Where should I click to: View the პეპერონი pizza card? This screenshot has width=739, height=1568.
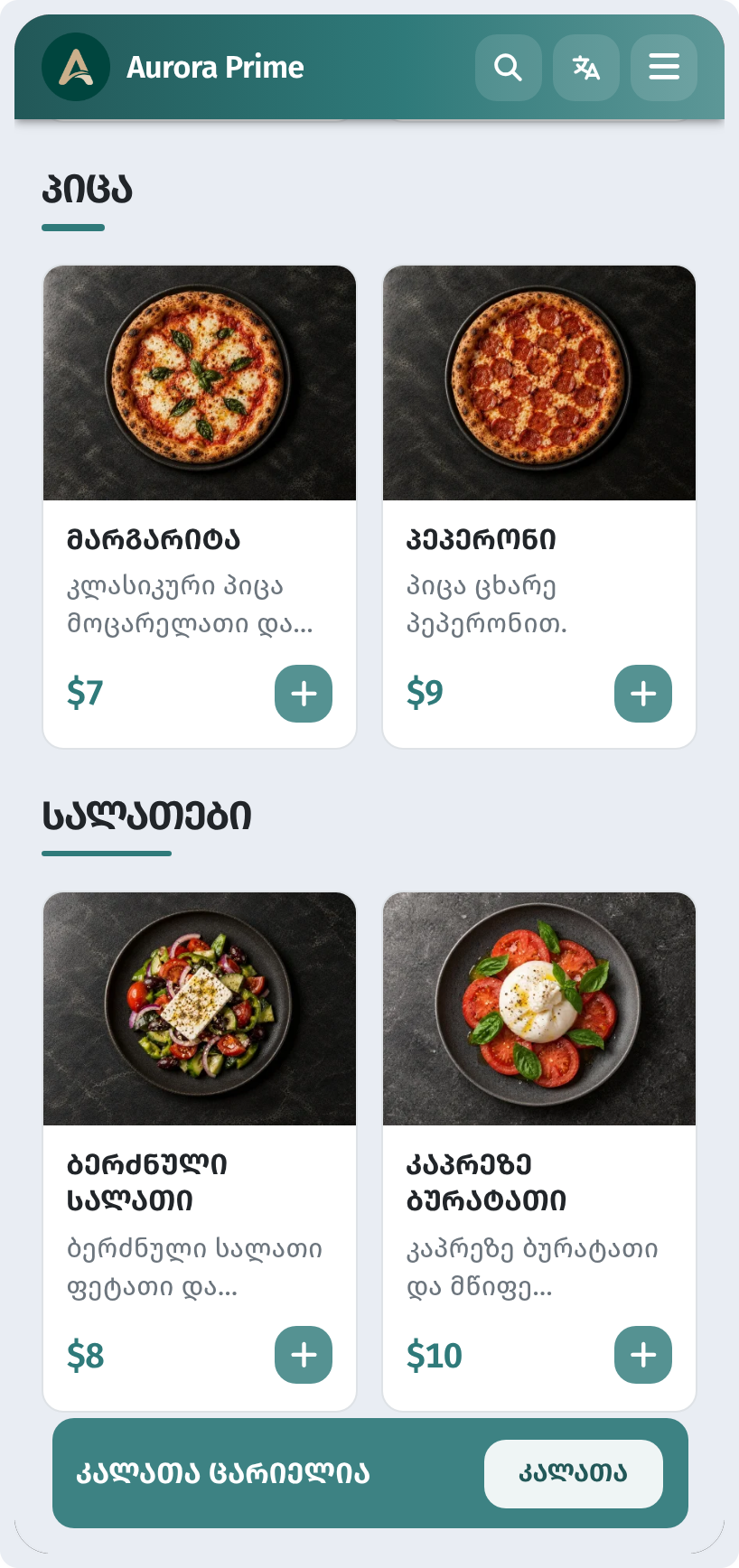(x=539, y=507)
